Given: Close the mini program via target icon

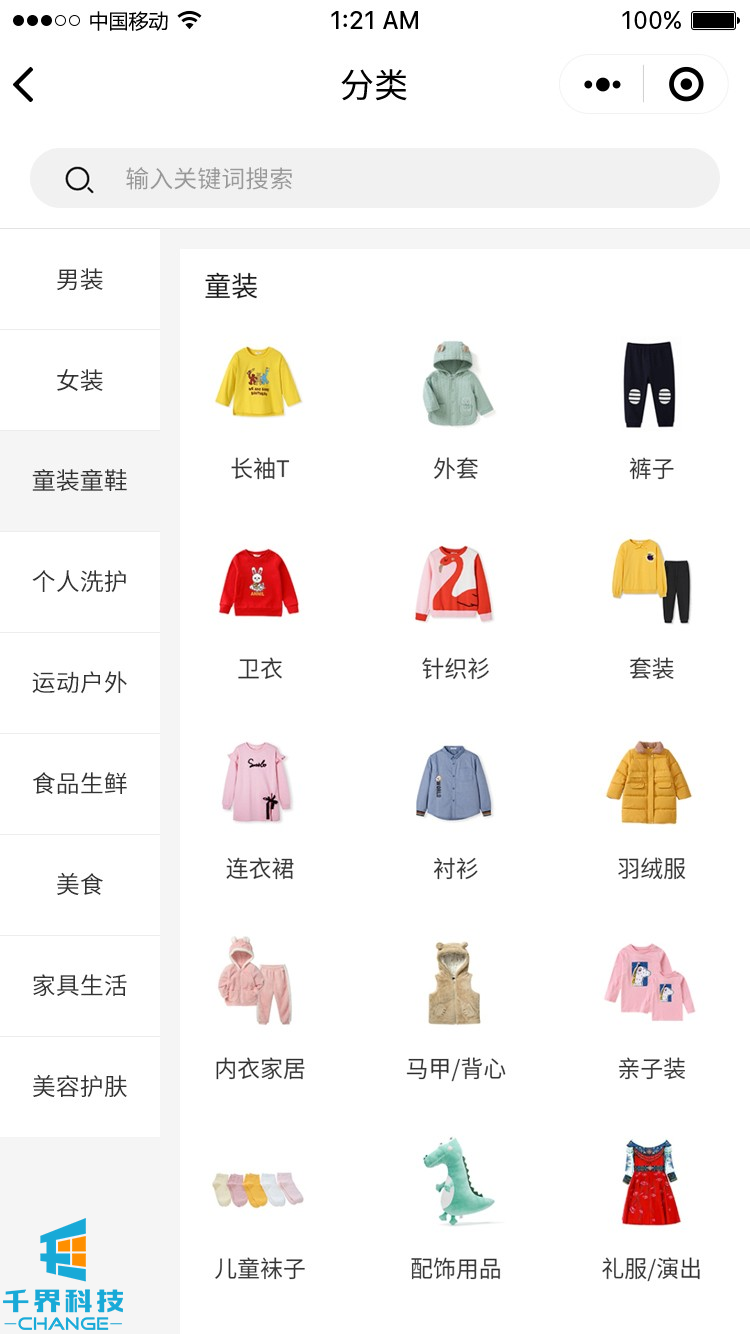Looking at the screenshot, I should point(686,85).
